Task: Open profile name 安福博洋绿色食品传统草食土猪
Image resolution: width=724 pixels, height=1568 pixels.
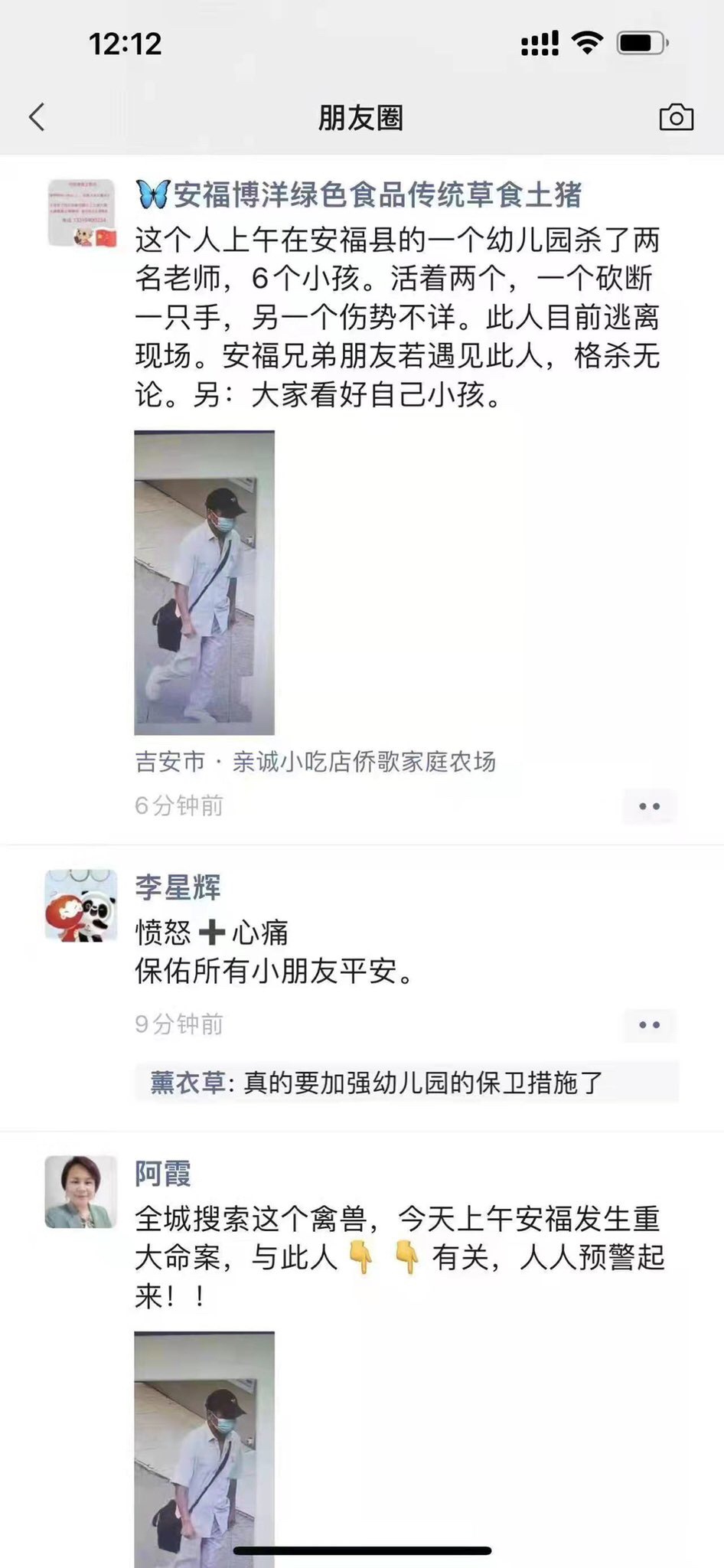Action: click(358, 195)
